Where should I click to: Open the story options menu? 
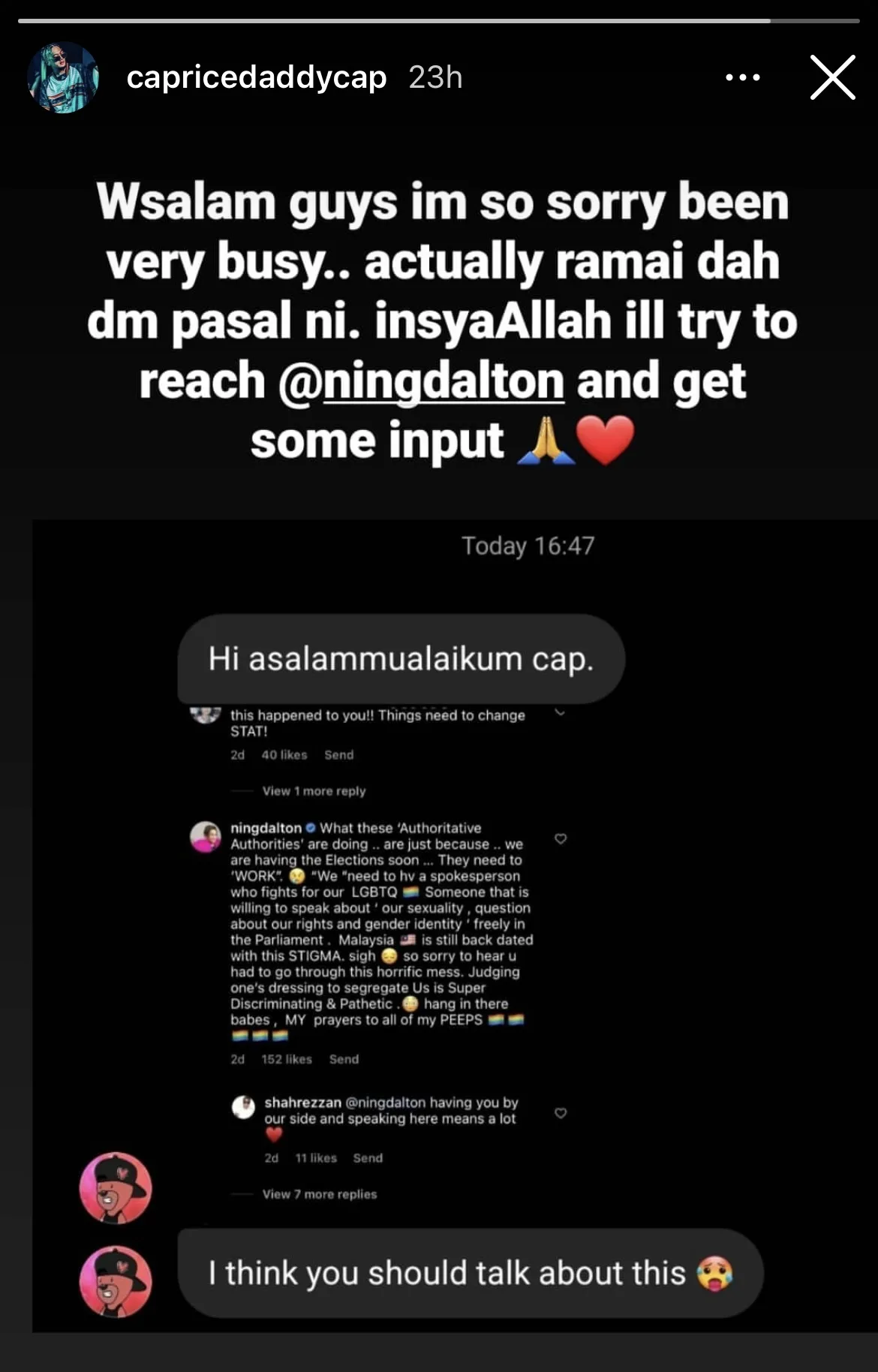pos(742,77)
